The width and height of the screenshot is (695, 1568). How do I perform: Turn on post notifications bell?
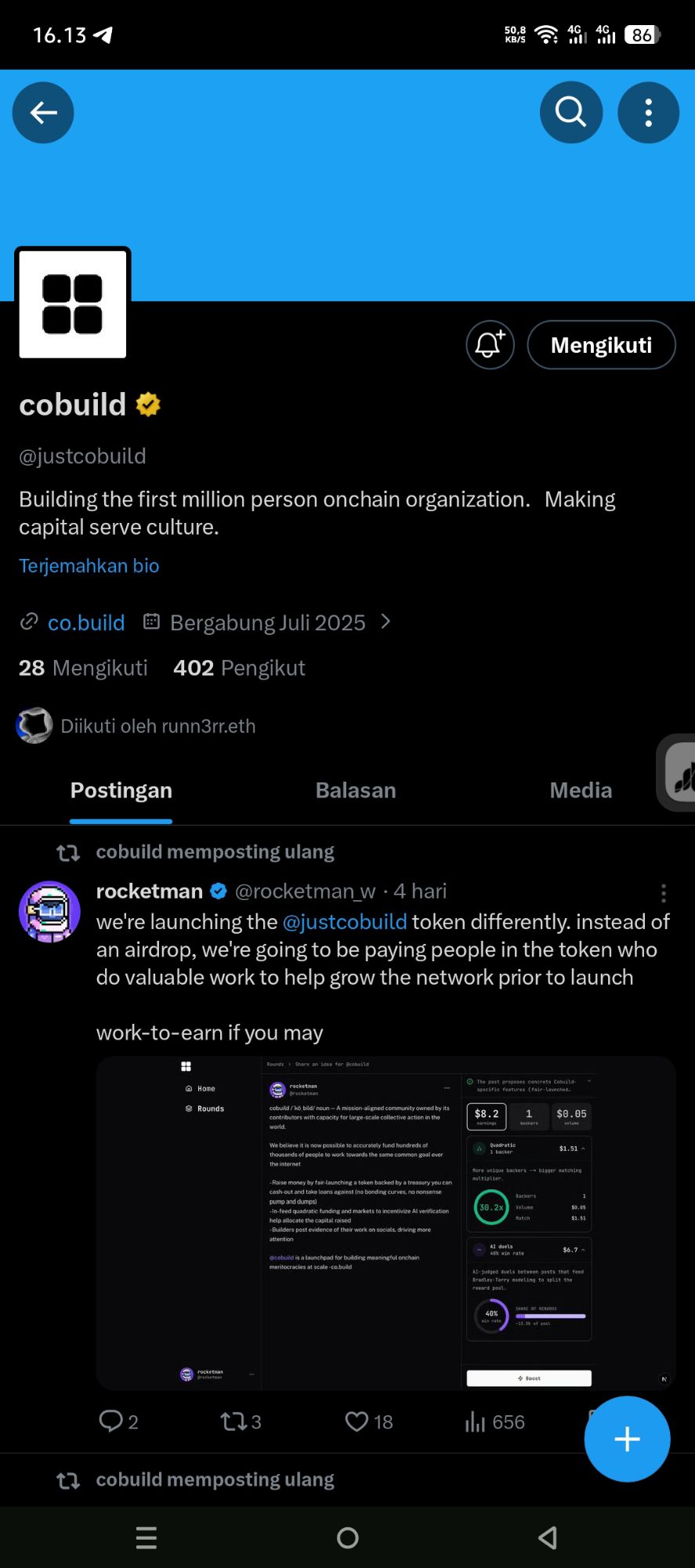(x=490, y=345)
